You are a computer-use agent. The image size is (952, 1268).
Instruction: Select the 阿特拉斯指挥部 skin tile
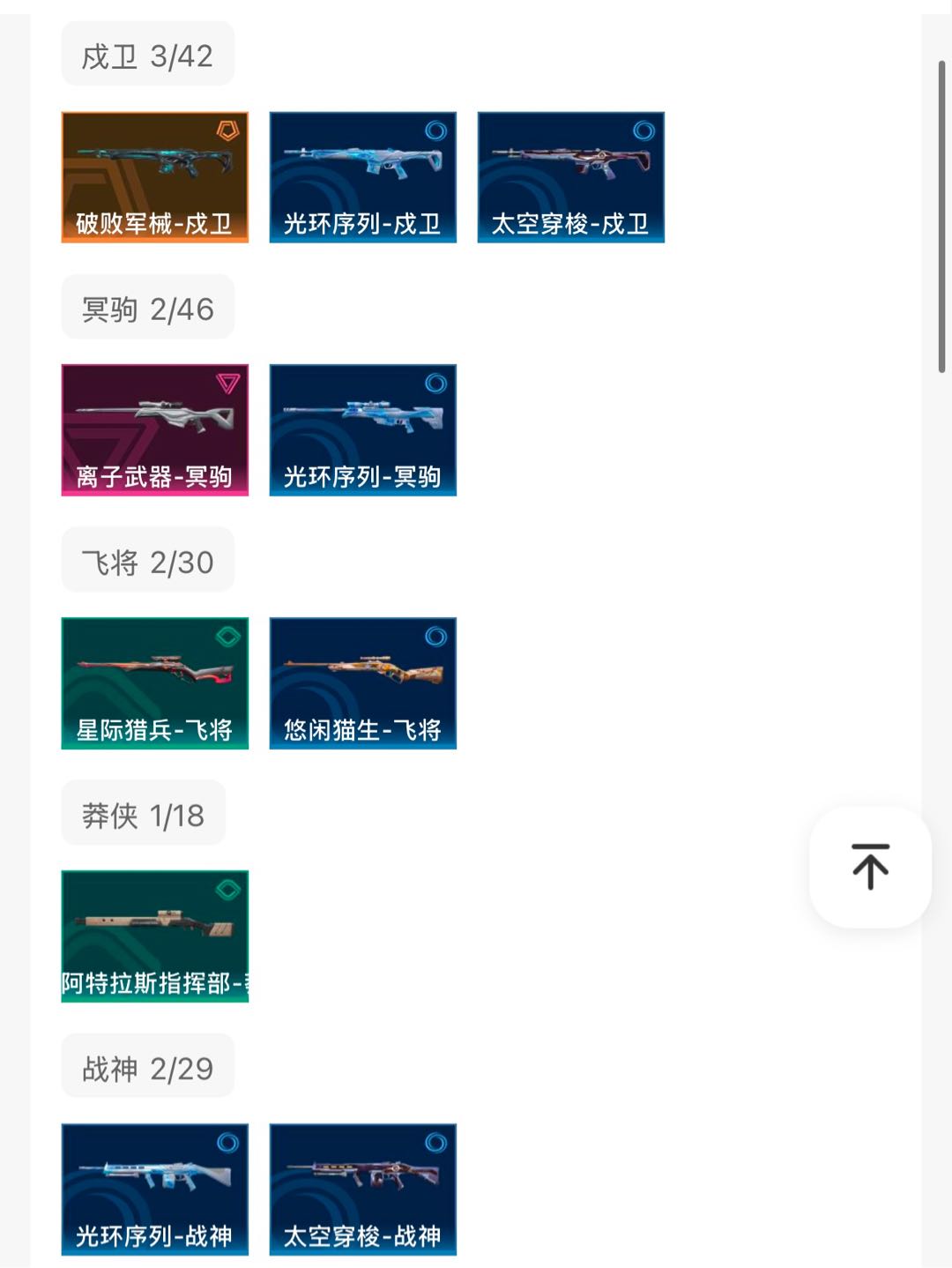tap(155, 936)
